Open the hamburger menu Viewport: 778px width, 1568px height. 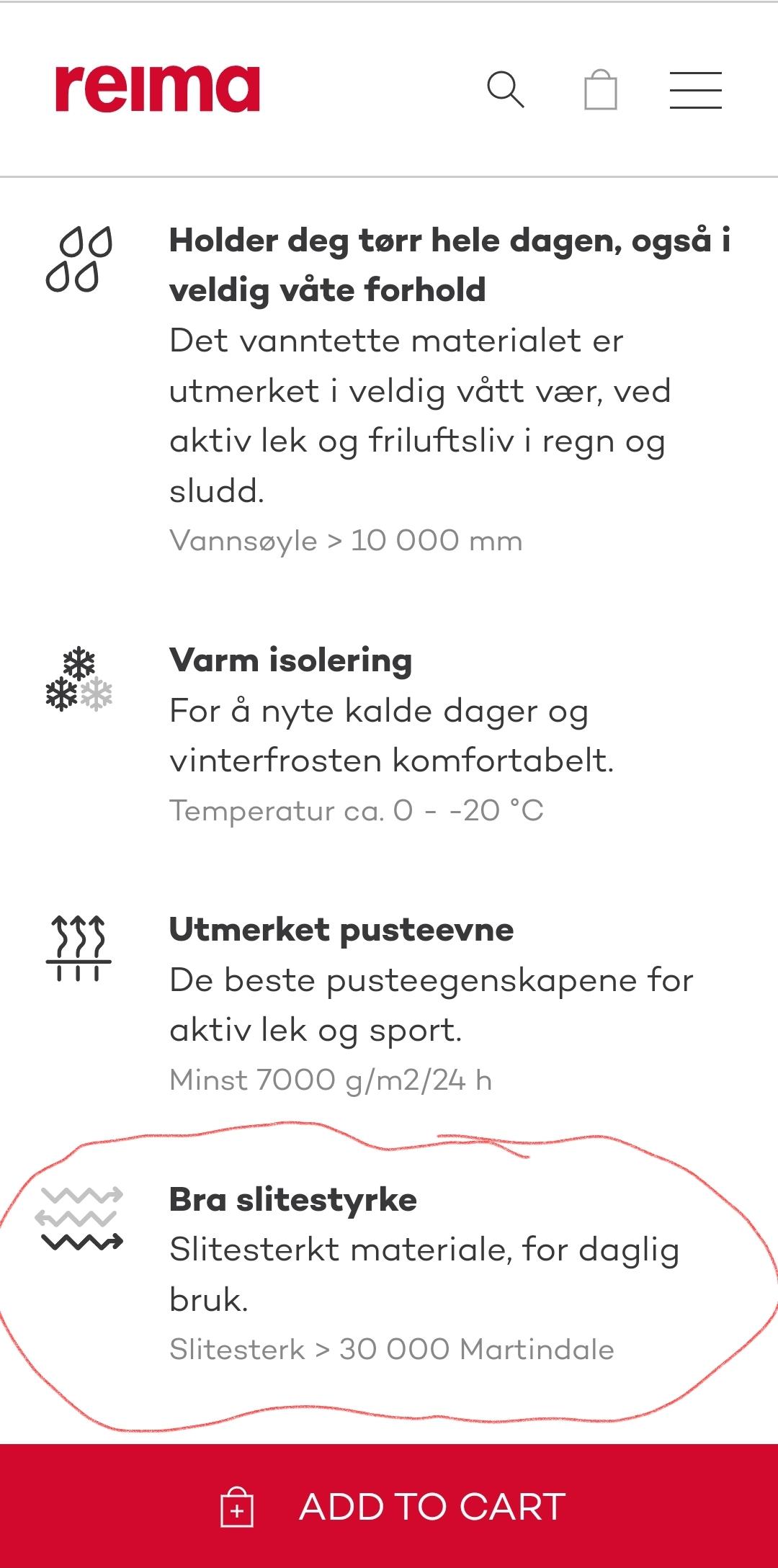coord(696,90)
